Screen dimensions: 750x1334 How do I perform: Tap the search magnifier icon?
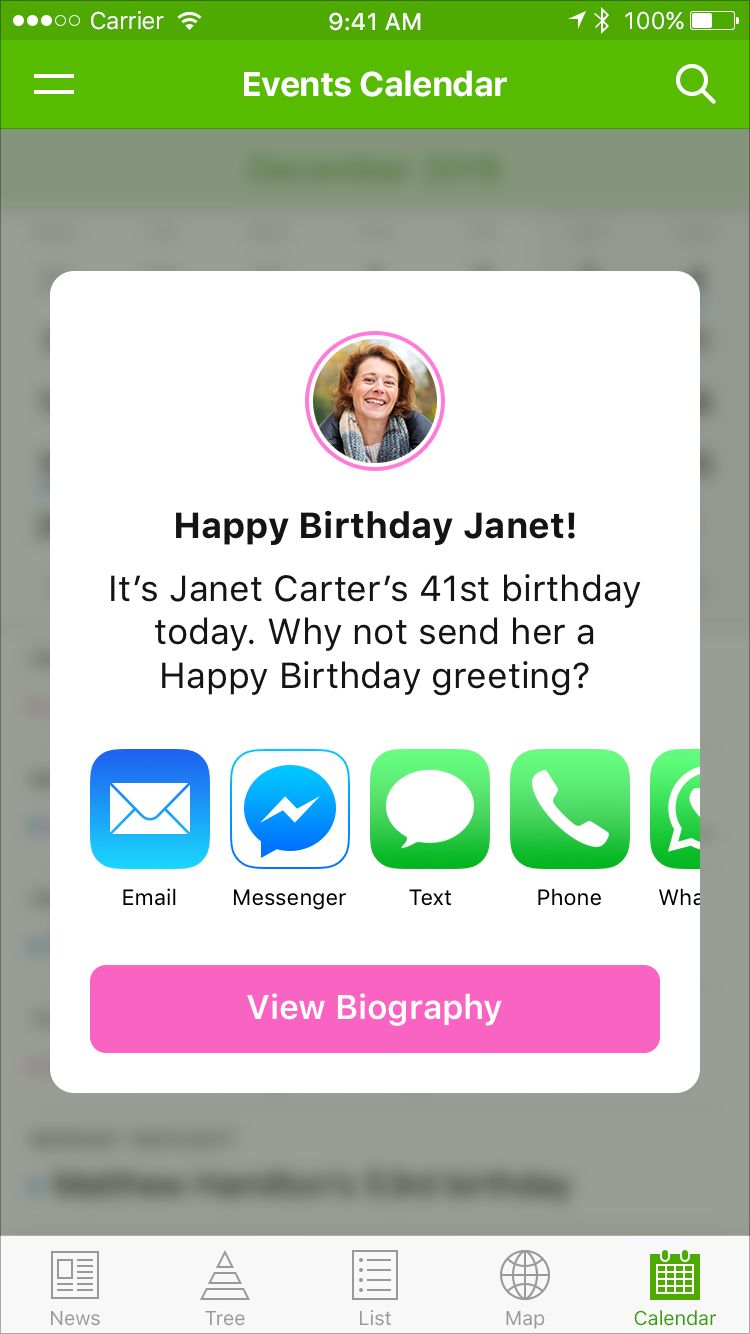(696, 84)
